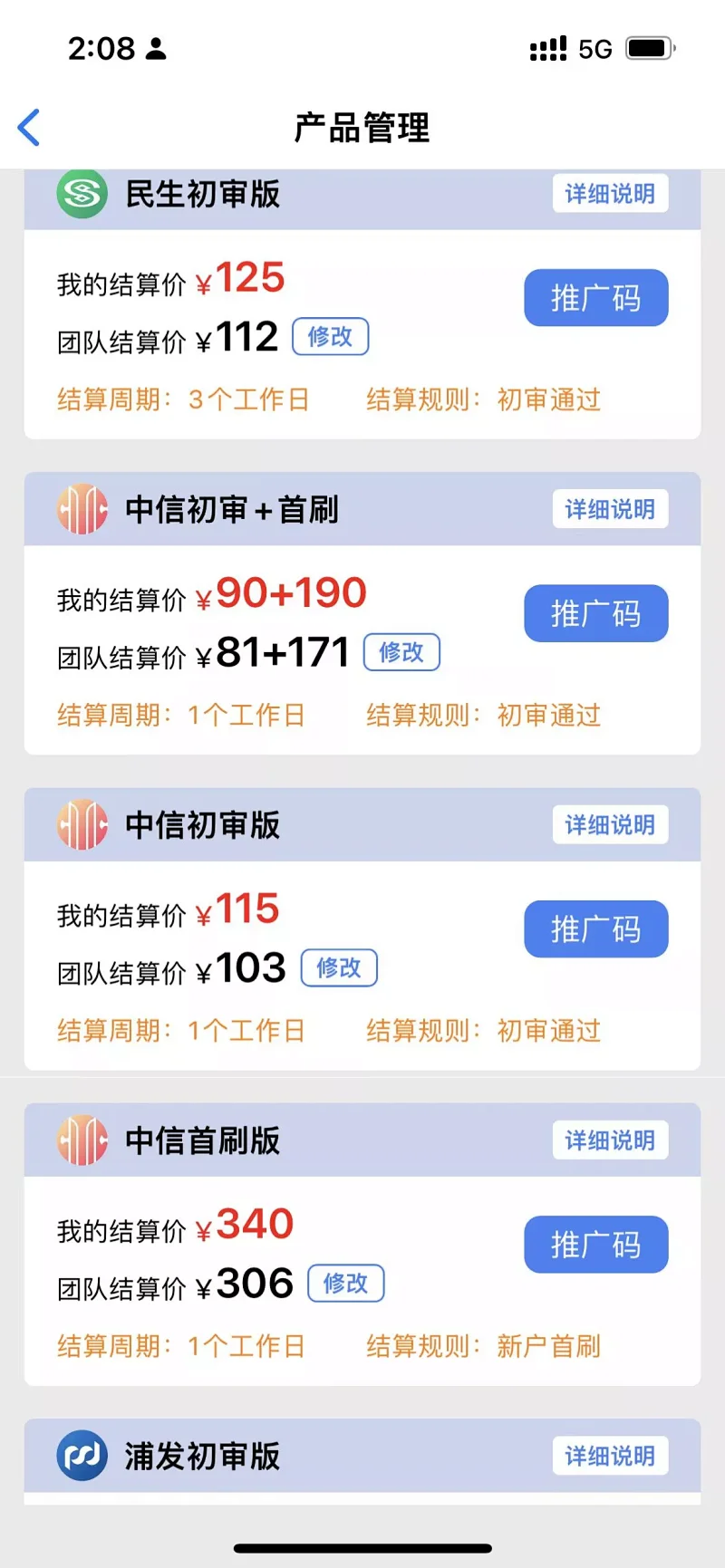Get 推广码 for 中信首刷版

pyautogui.click(x=595, y=1245)
